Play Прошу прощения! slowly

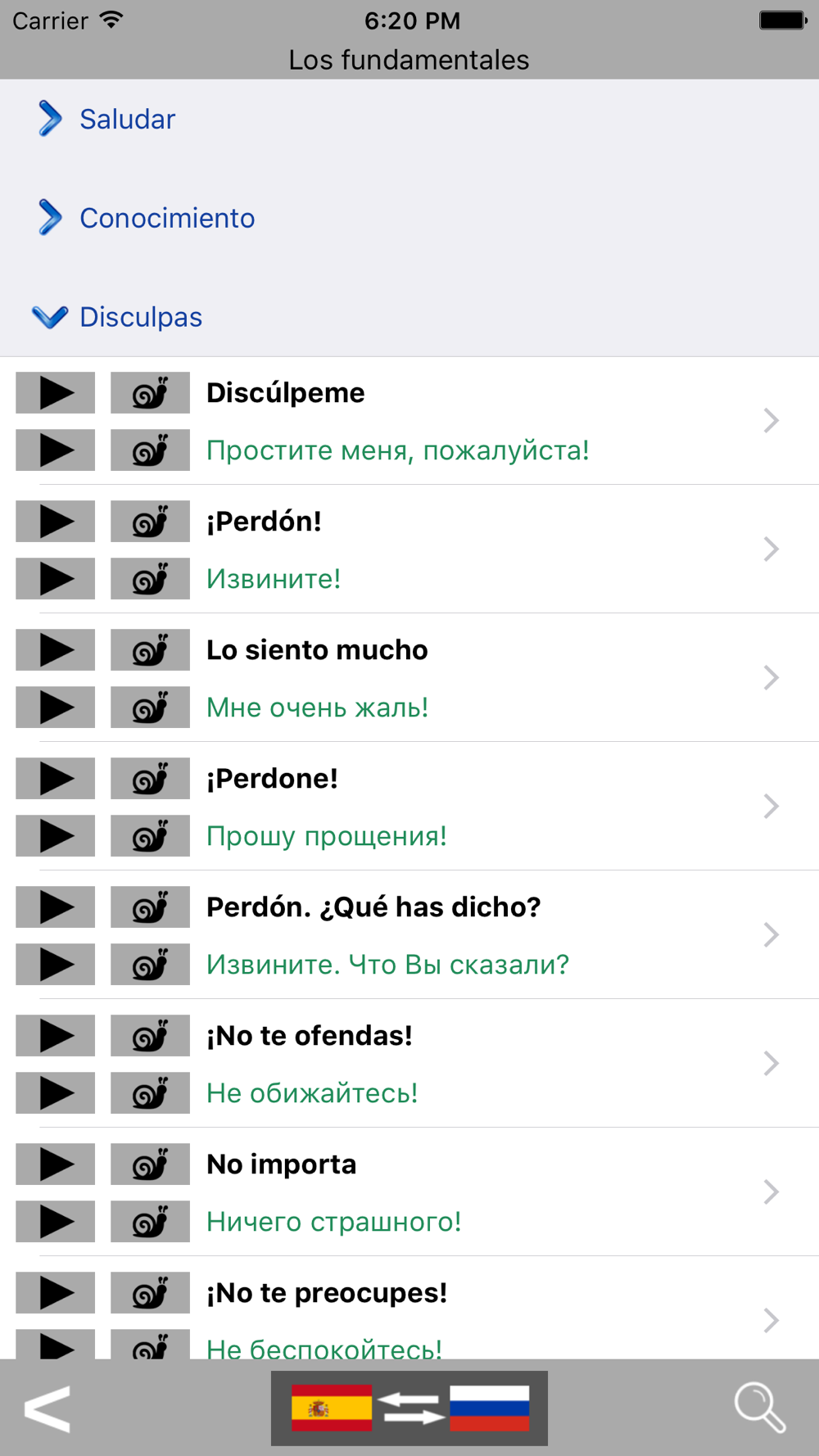tap(150, 836)
